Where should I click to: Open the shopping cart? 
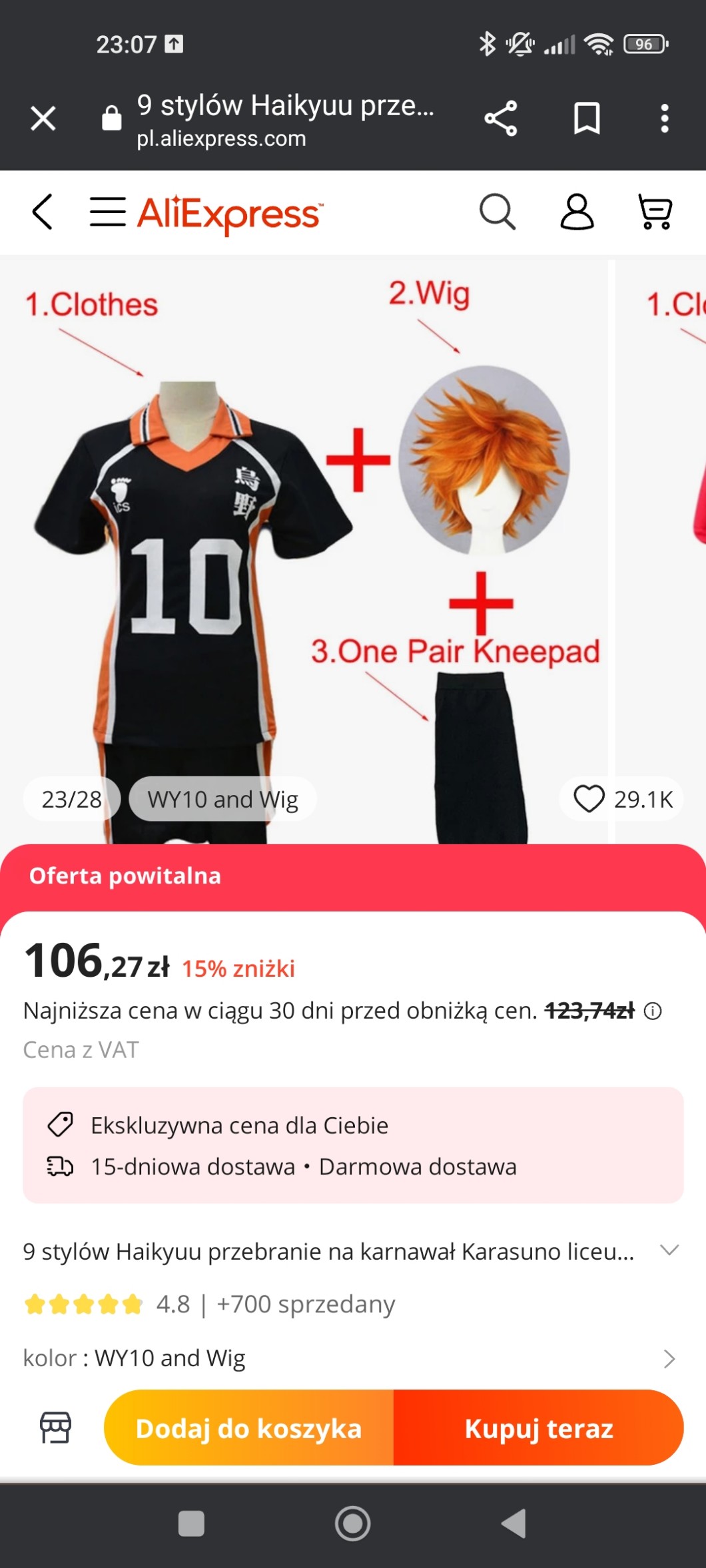pyautogui.click(x=655, y=212)
